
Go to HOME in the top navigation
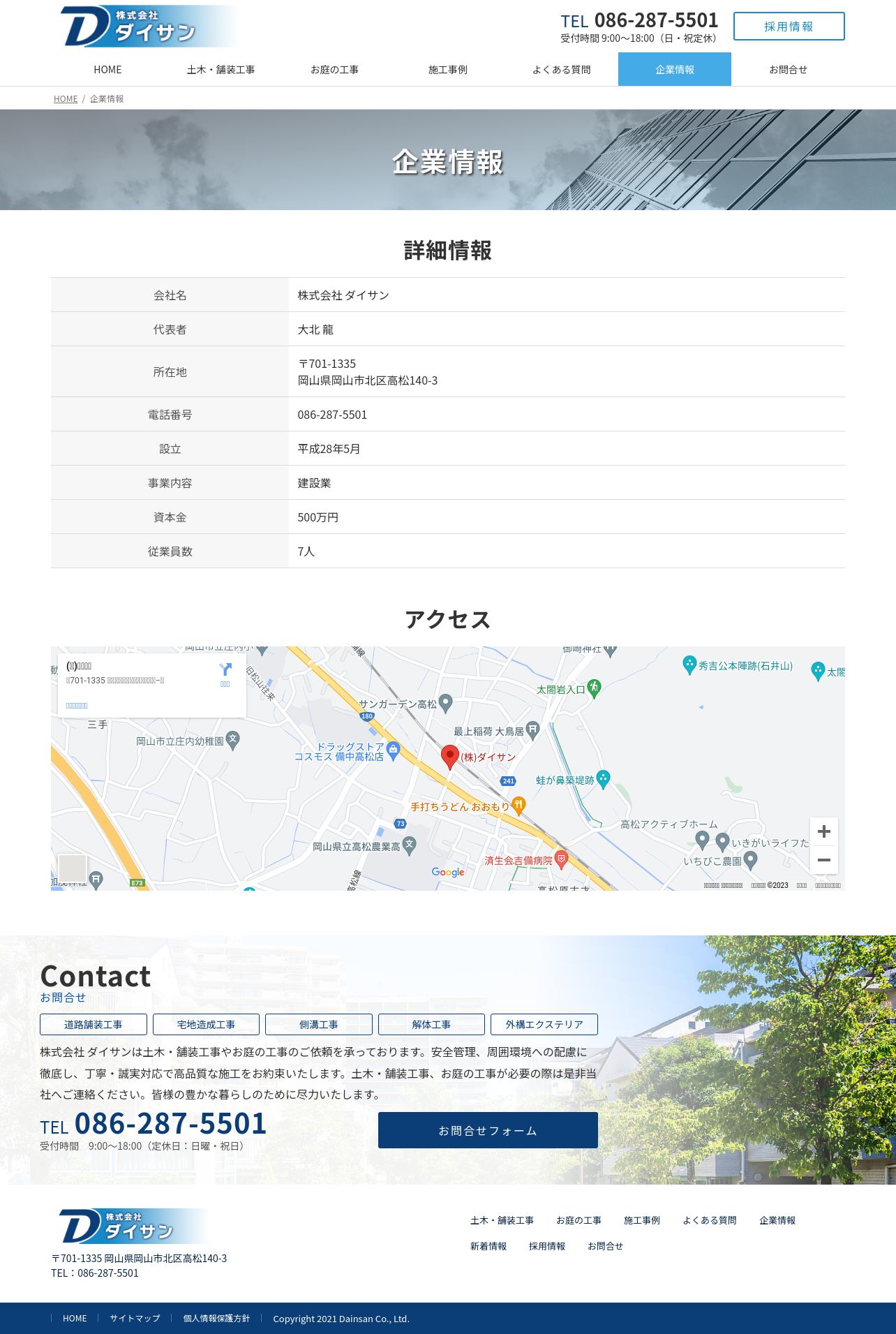[x=107, y=69]
